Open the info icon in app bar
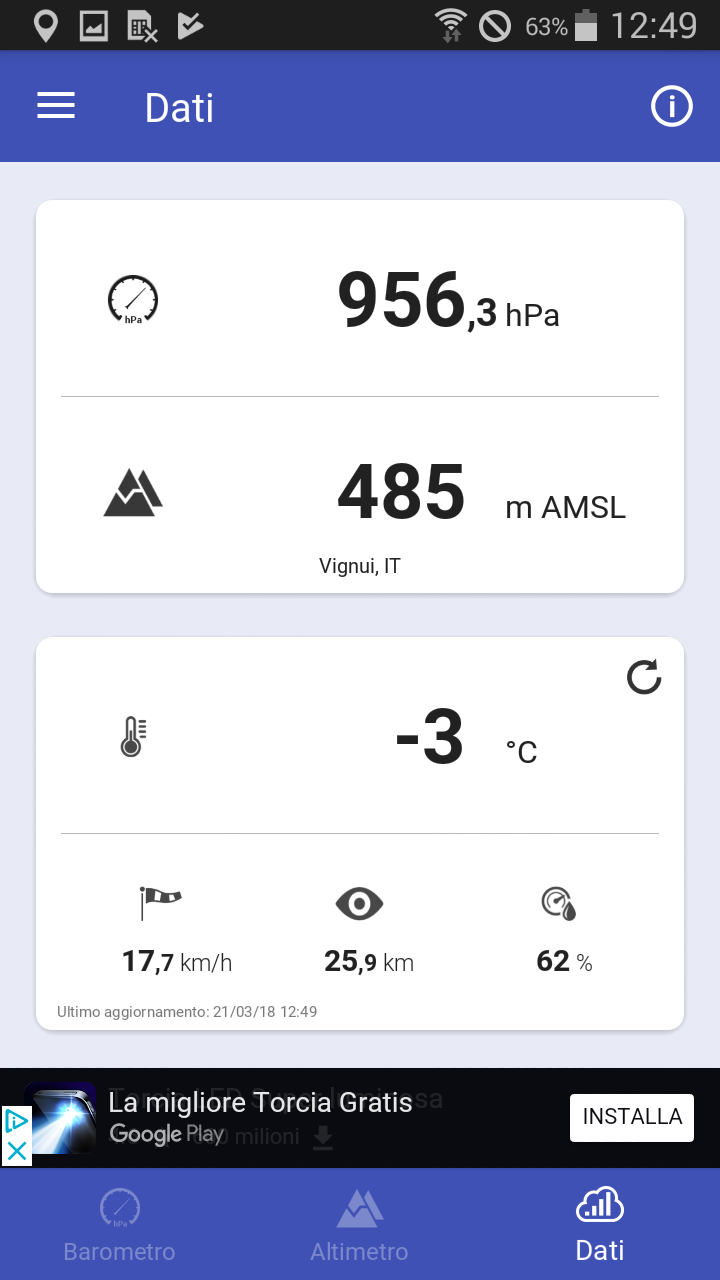 point(672,106)
